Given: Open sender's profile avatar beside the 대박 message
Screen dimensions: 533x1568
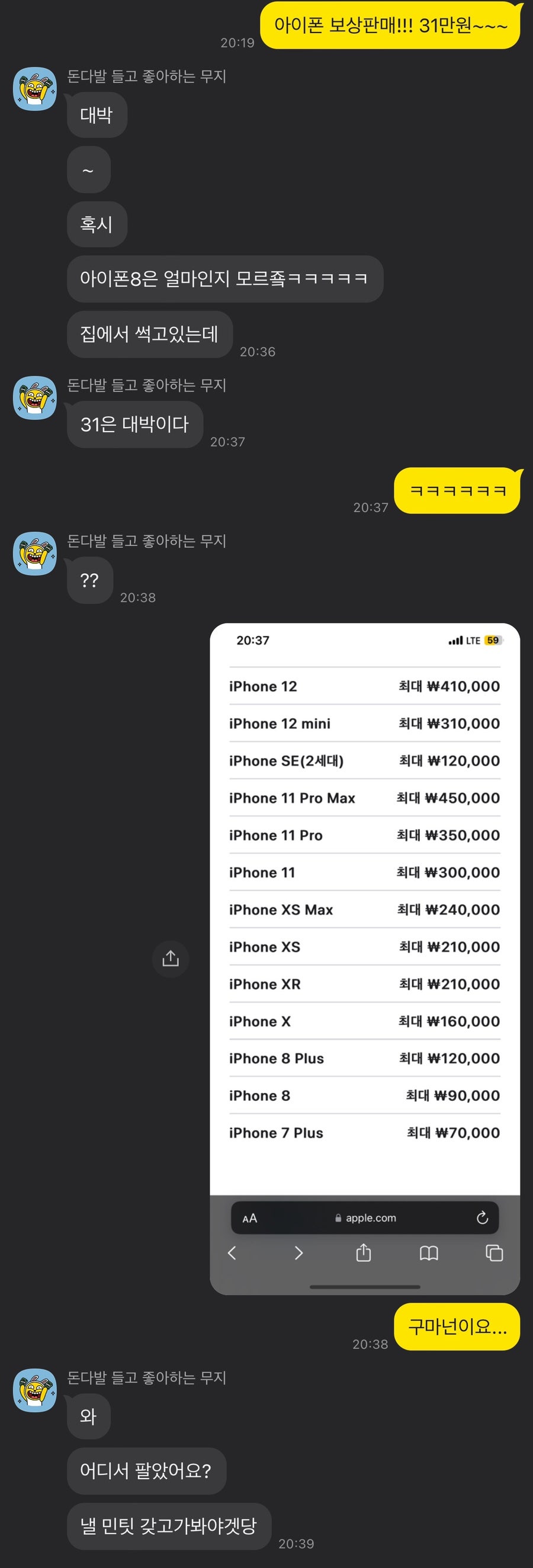Looking at the screenshot, I should click(35, 89).
